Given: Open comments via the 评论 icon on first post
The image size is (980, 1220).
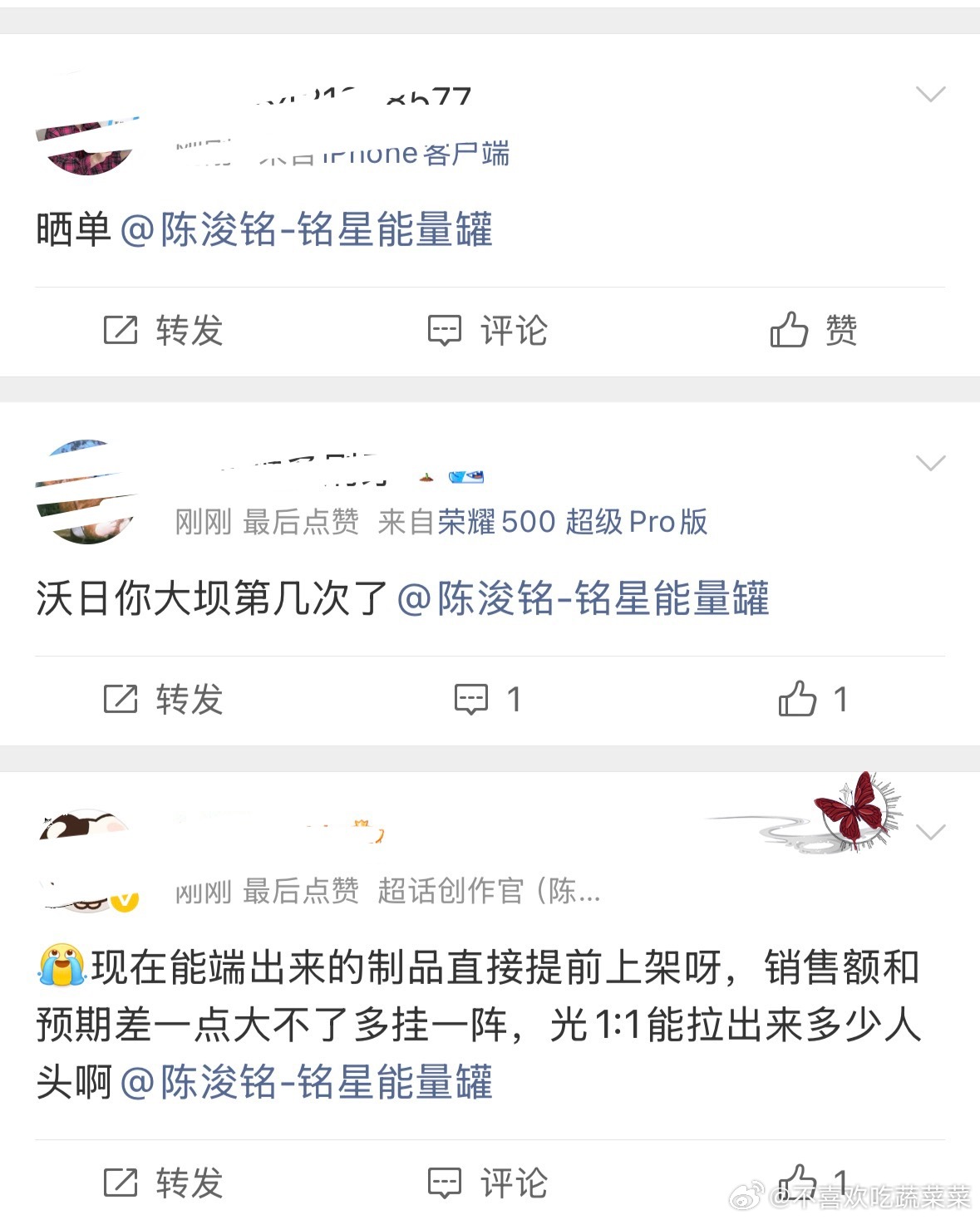Looking at the screenshot, I should pyautogui.click(x=443, y=331).
